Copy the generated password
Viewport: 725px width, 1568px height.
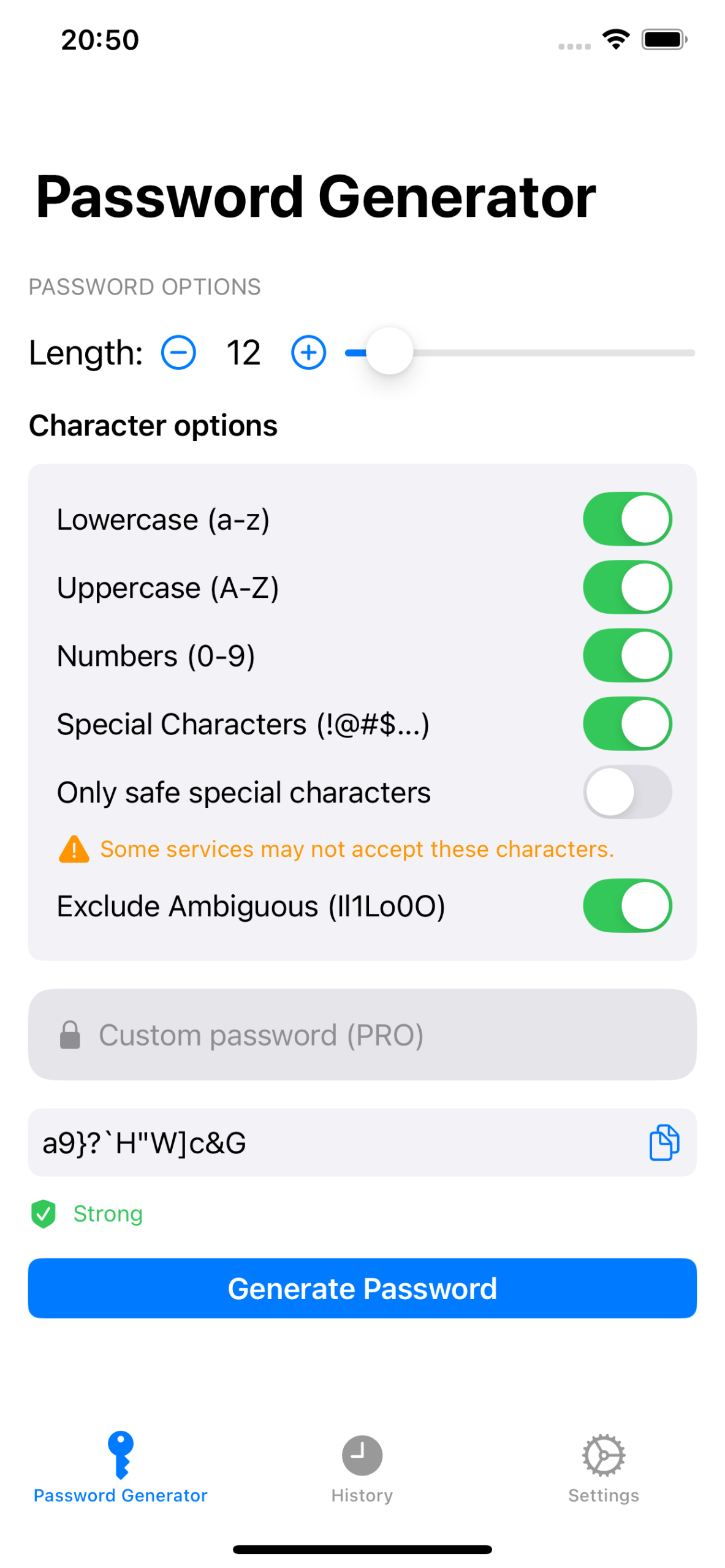(x=664, y=1142)
